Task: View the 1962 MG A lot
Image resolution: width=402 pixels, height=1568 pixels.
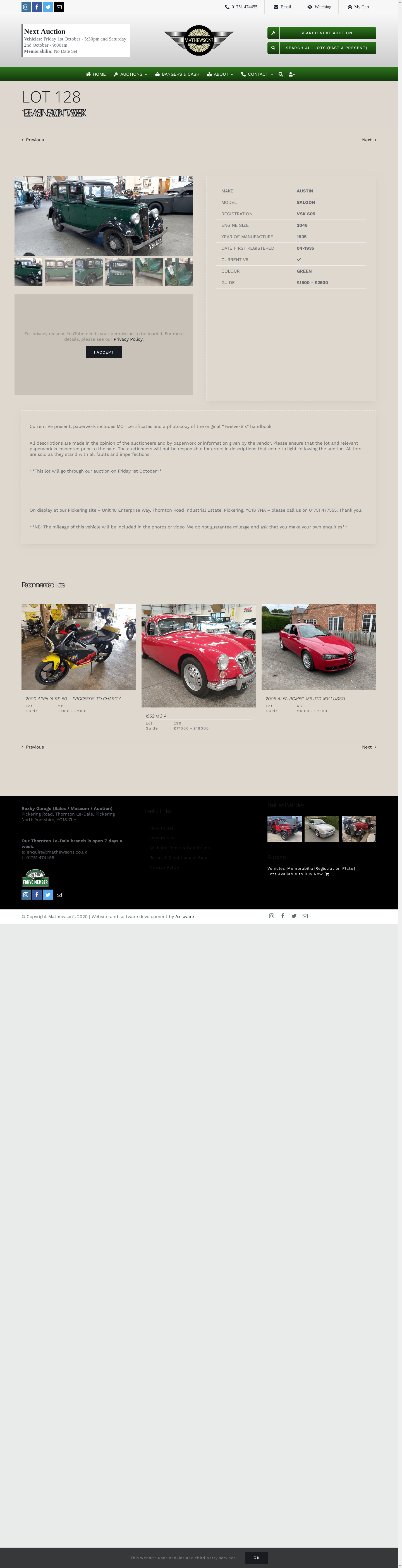Action: [x=198, y=656]
